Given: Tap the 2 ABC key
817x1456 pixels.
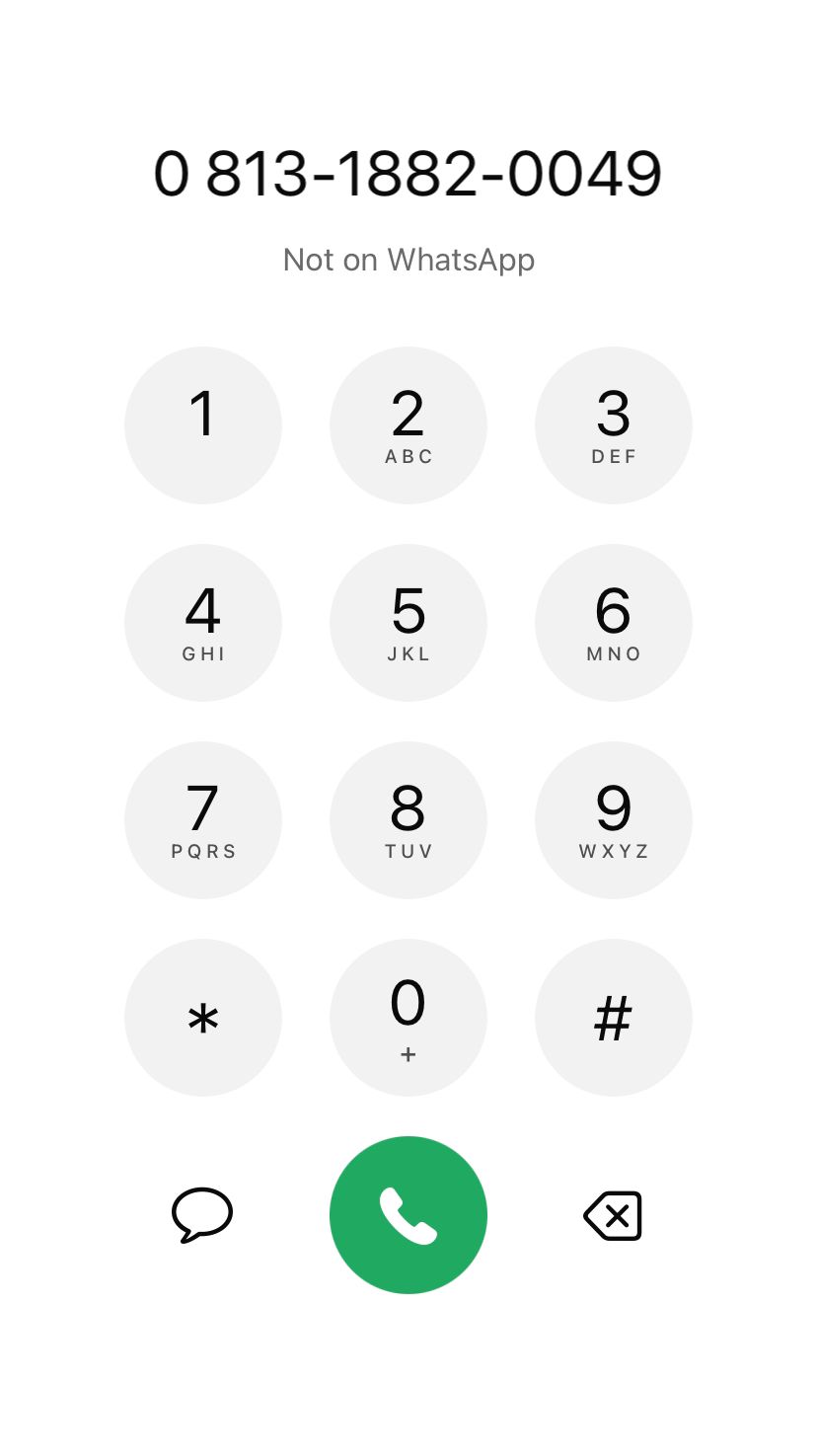Looking at the screenshot, I should click(408, 425).
